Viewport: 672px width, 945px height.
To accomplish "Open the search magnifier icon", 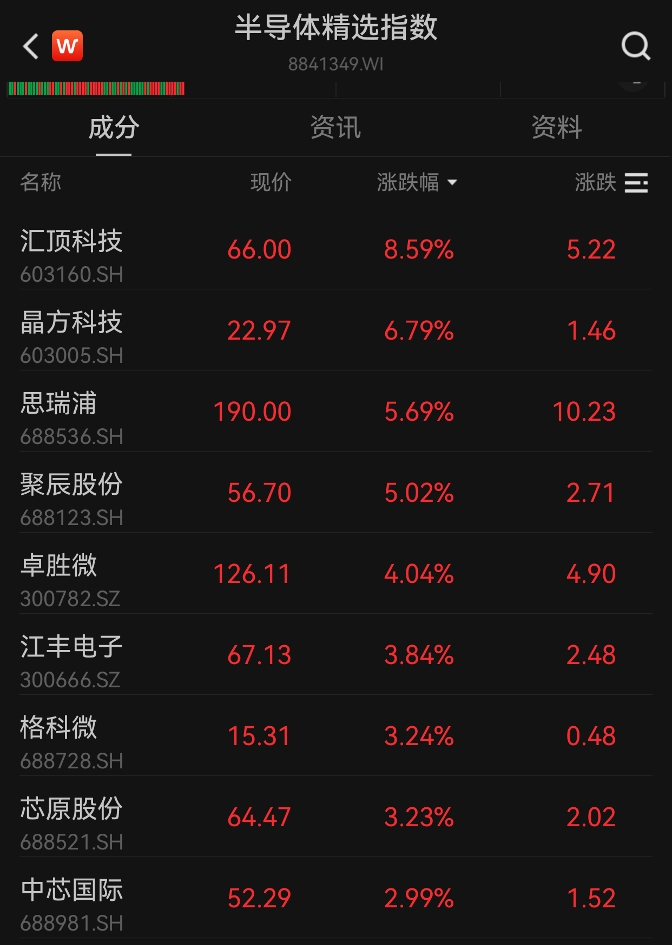I will 635,46.
